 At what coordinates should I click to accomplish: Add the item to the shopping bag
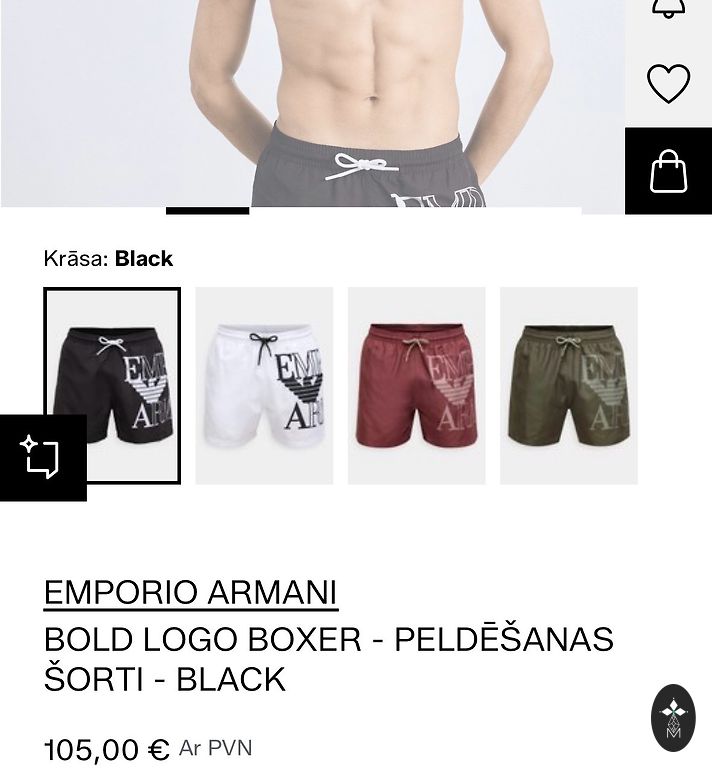tap(668, 171)
